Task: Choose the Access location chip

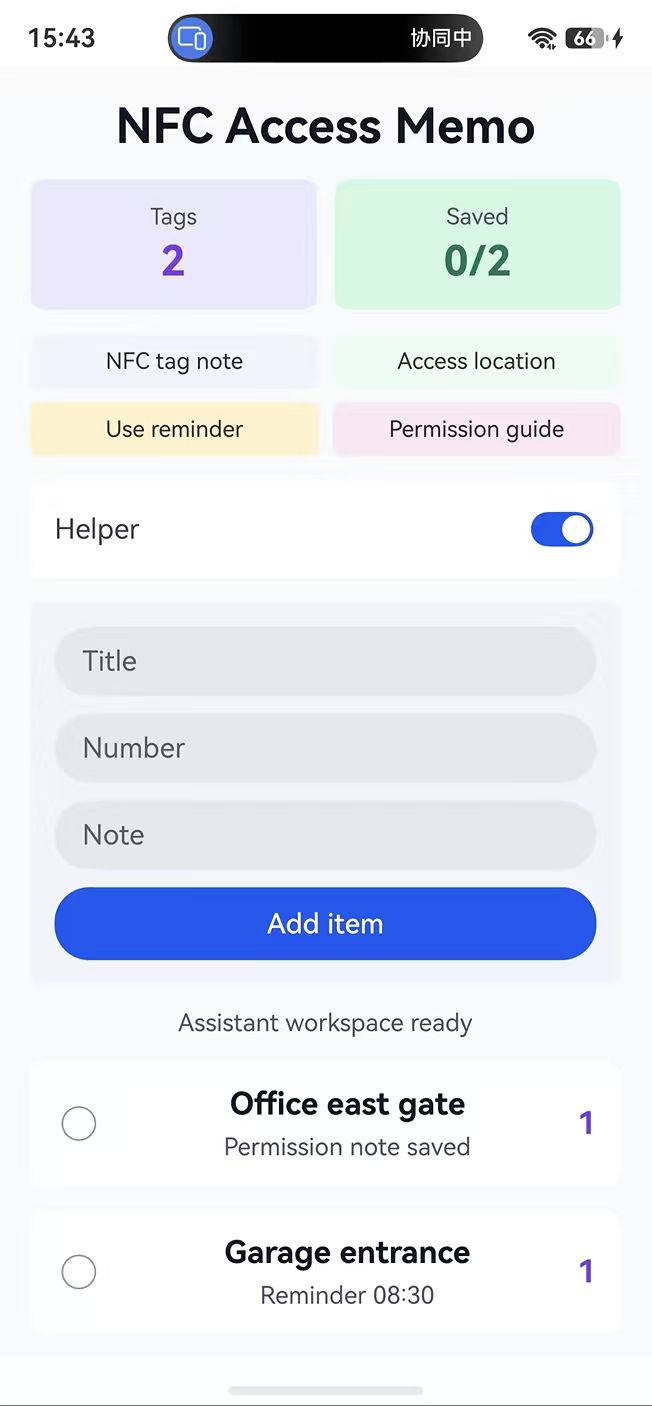Action: [x=476, y=361]
